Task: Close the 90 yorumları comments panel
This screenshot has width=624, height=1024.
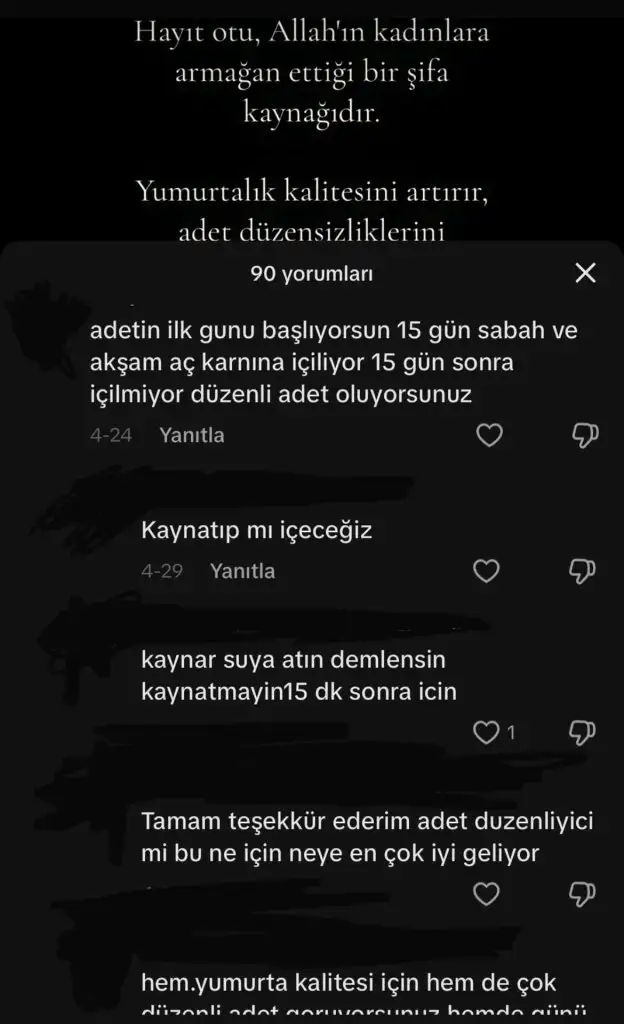Action: coord(585,273)
